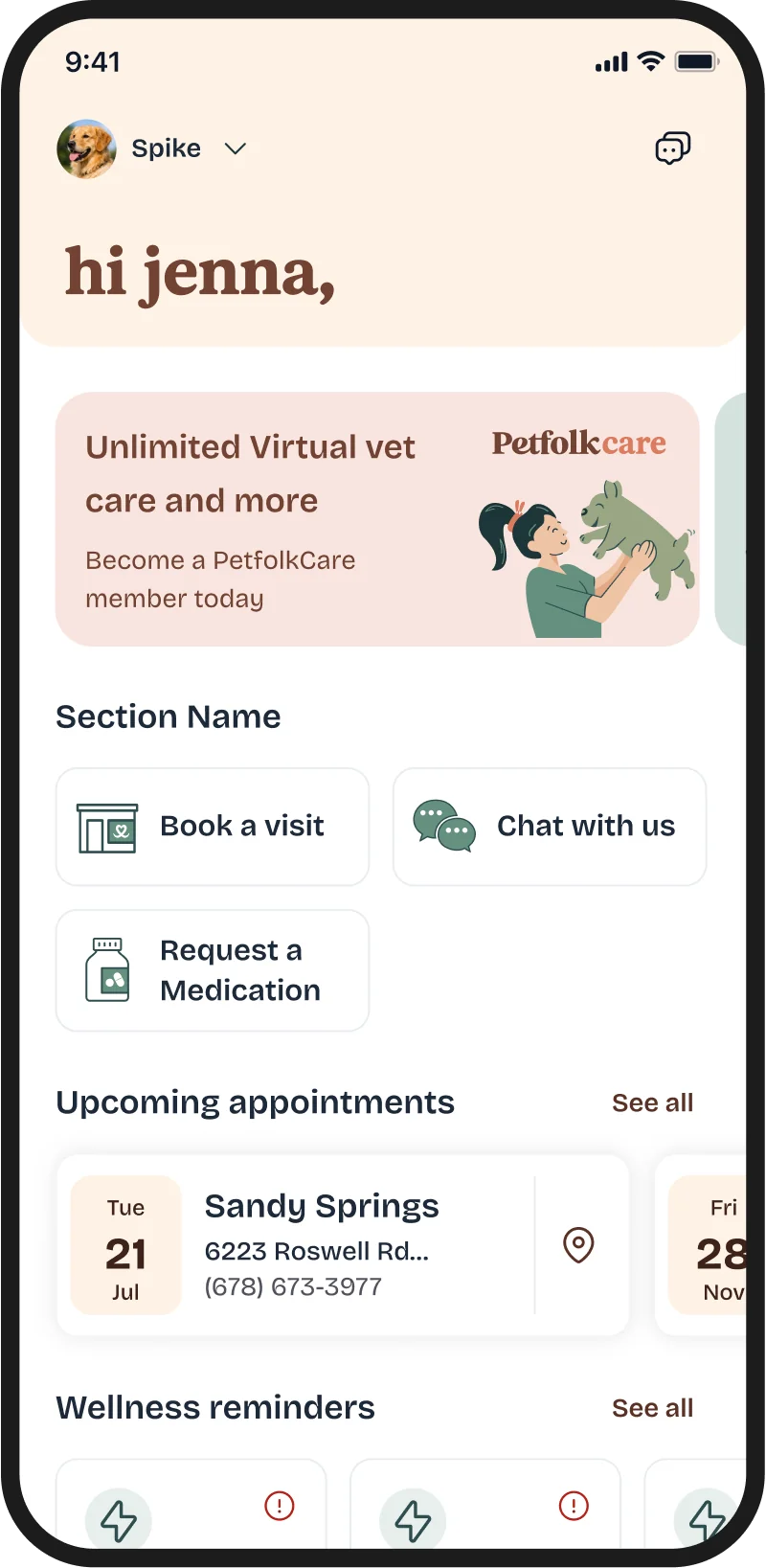
Task: Tap the lightning bolt on first wellness reminder
Action: tap(119, 1519)
